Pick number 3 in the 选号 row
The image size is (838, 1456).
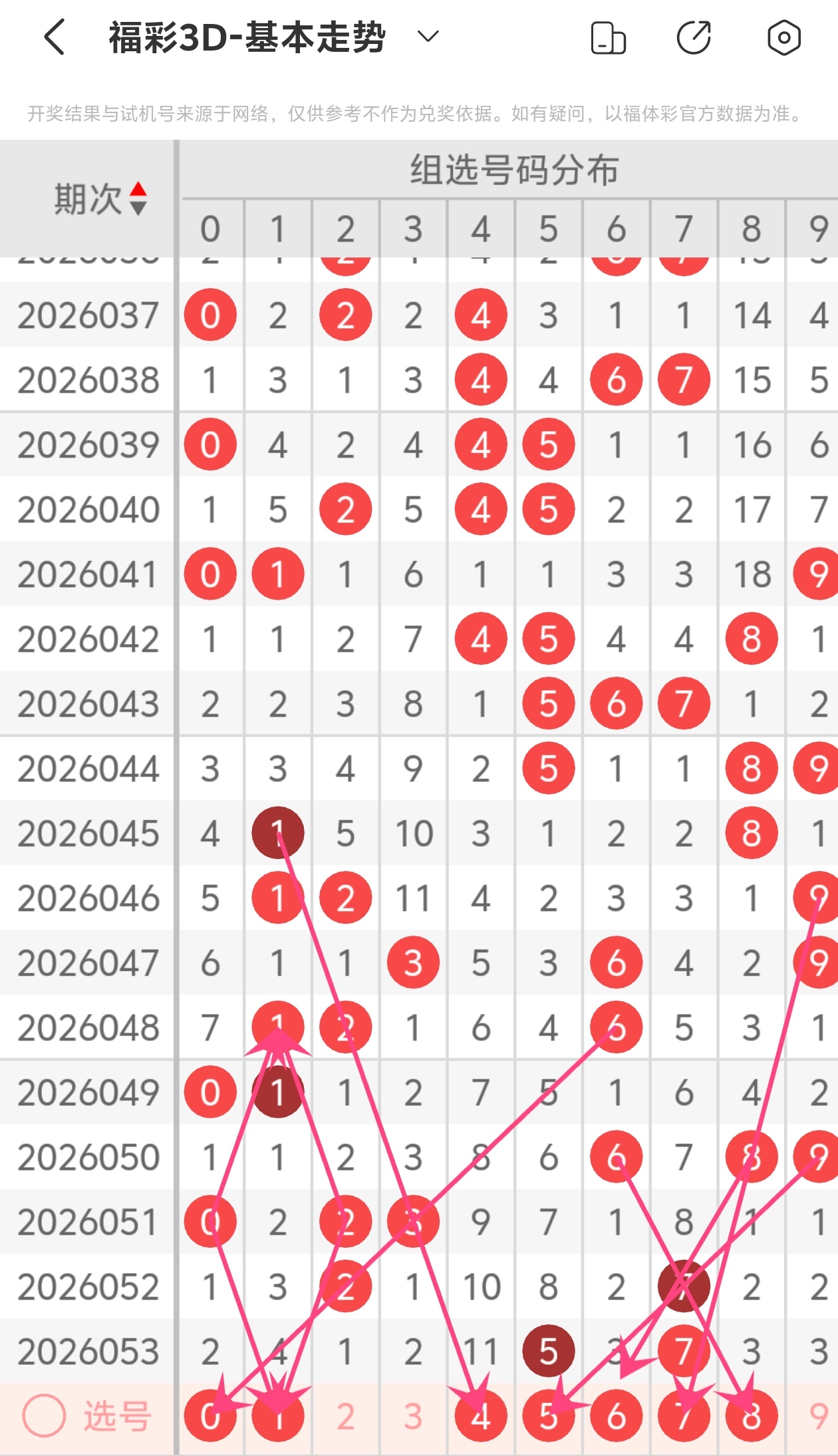413,1416
